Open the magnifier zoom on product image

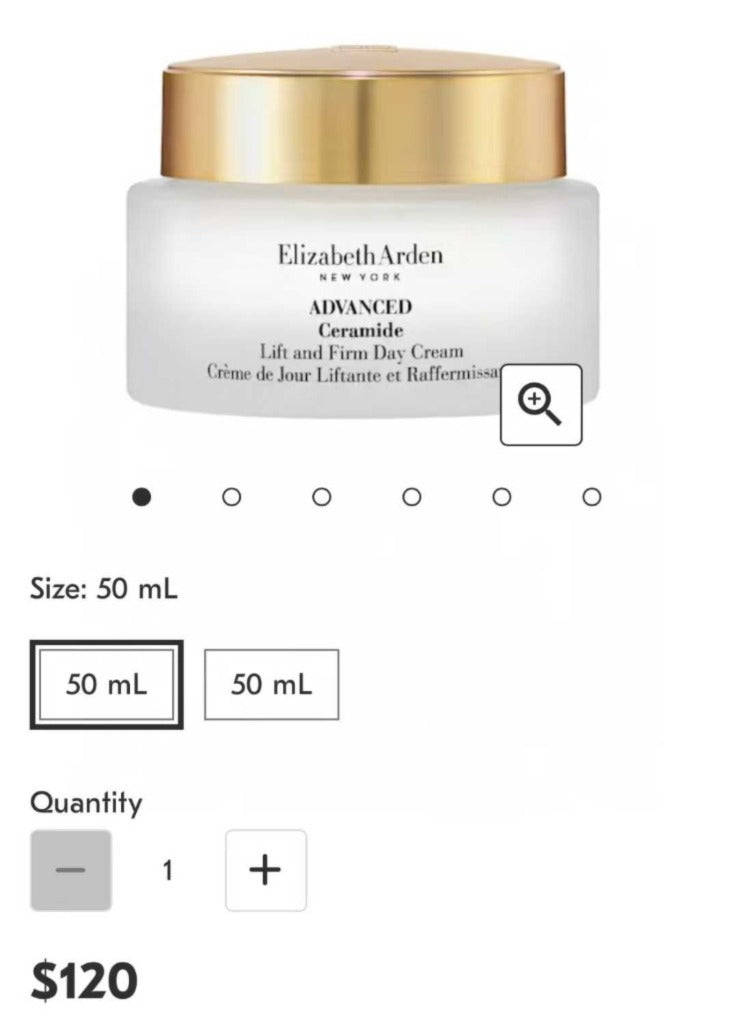point(540,404)
